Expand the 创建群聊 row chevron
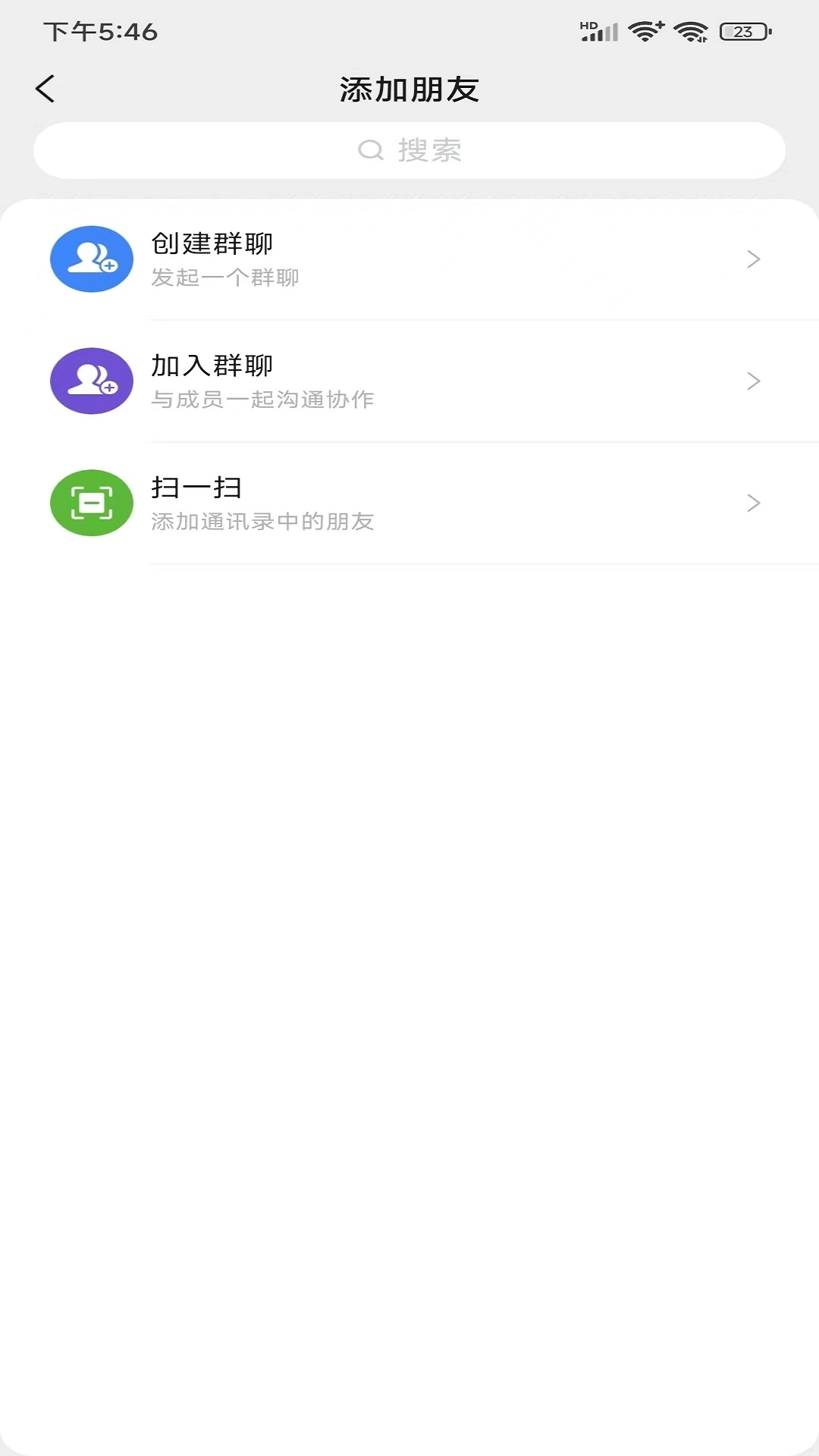 (x=753, y=259)
